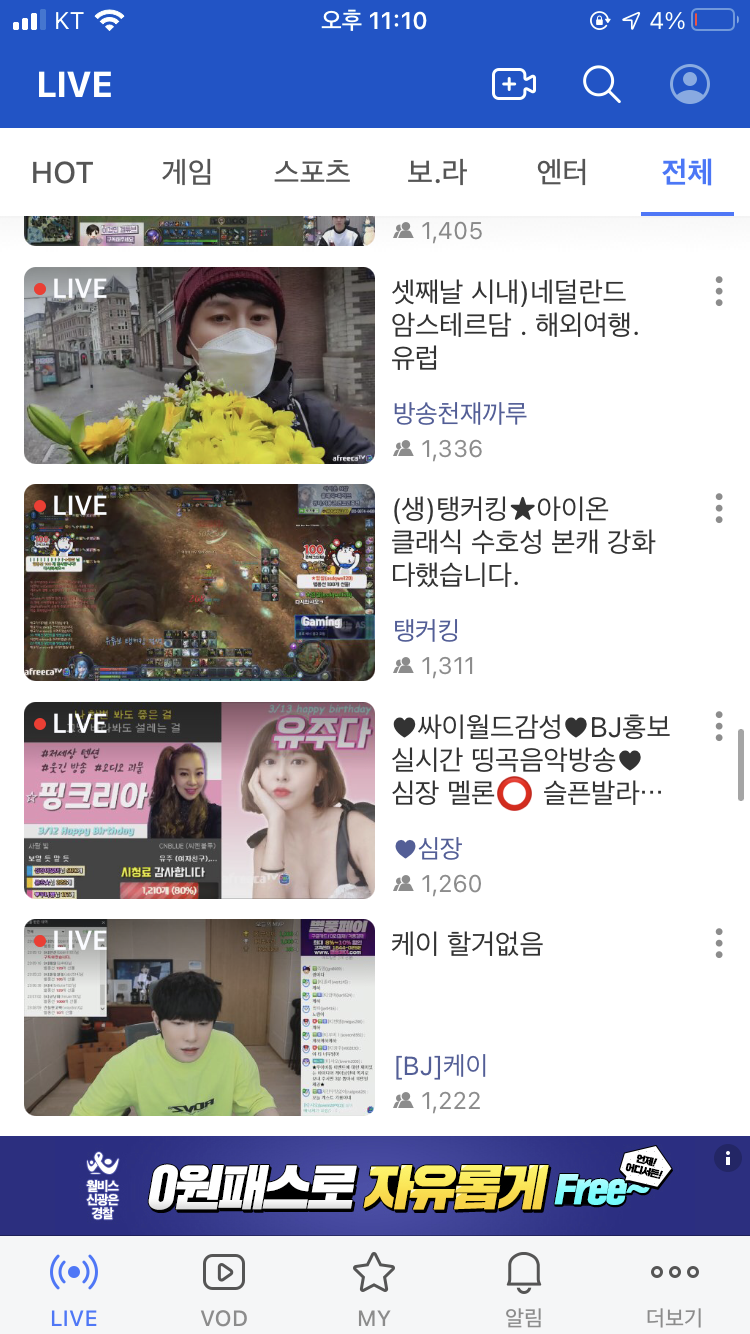
Task: Open the 0원패스 banner ad
Action: (x=375, y=1186)
